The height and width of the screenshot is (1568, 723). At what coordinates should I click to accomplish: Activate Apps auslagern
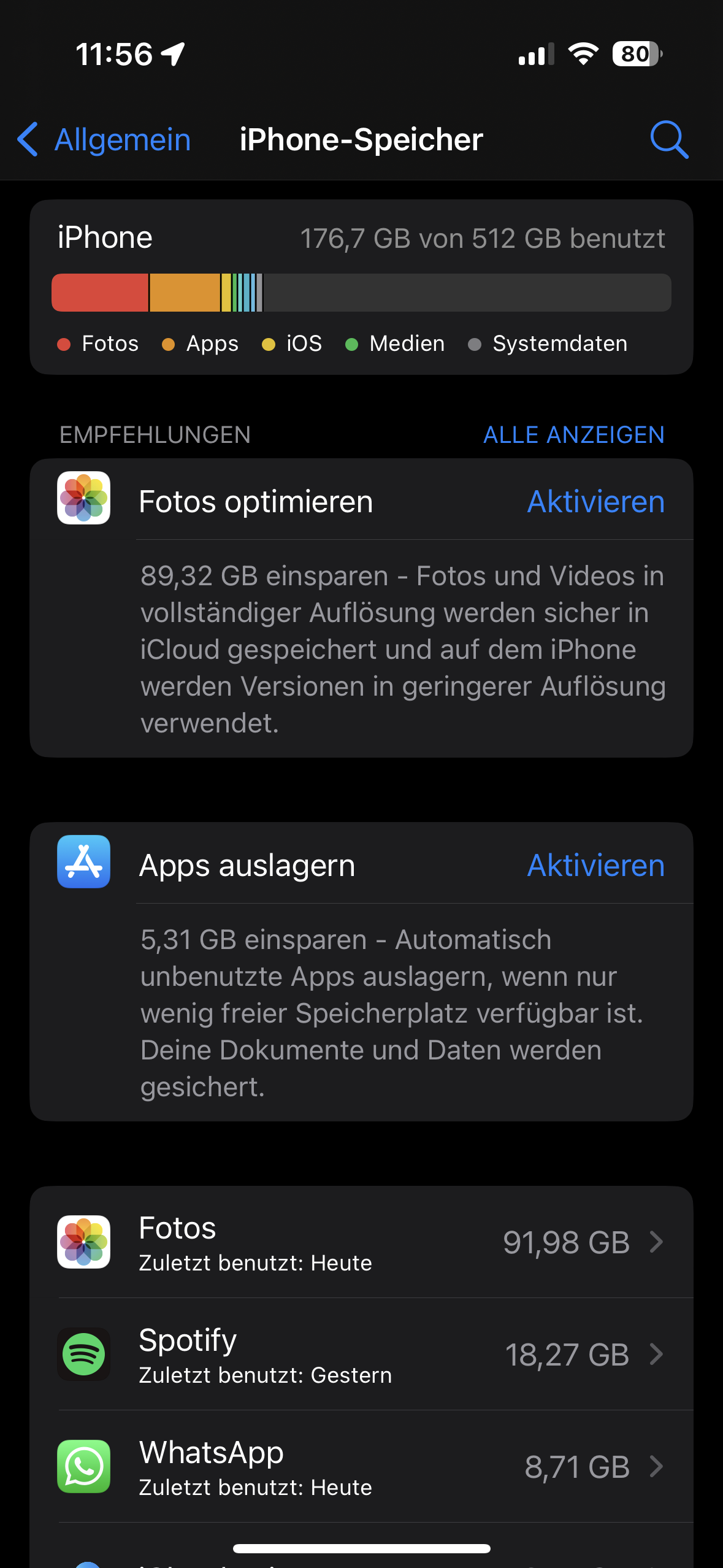pyautogui.click(x=595, y=866)
